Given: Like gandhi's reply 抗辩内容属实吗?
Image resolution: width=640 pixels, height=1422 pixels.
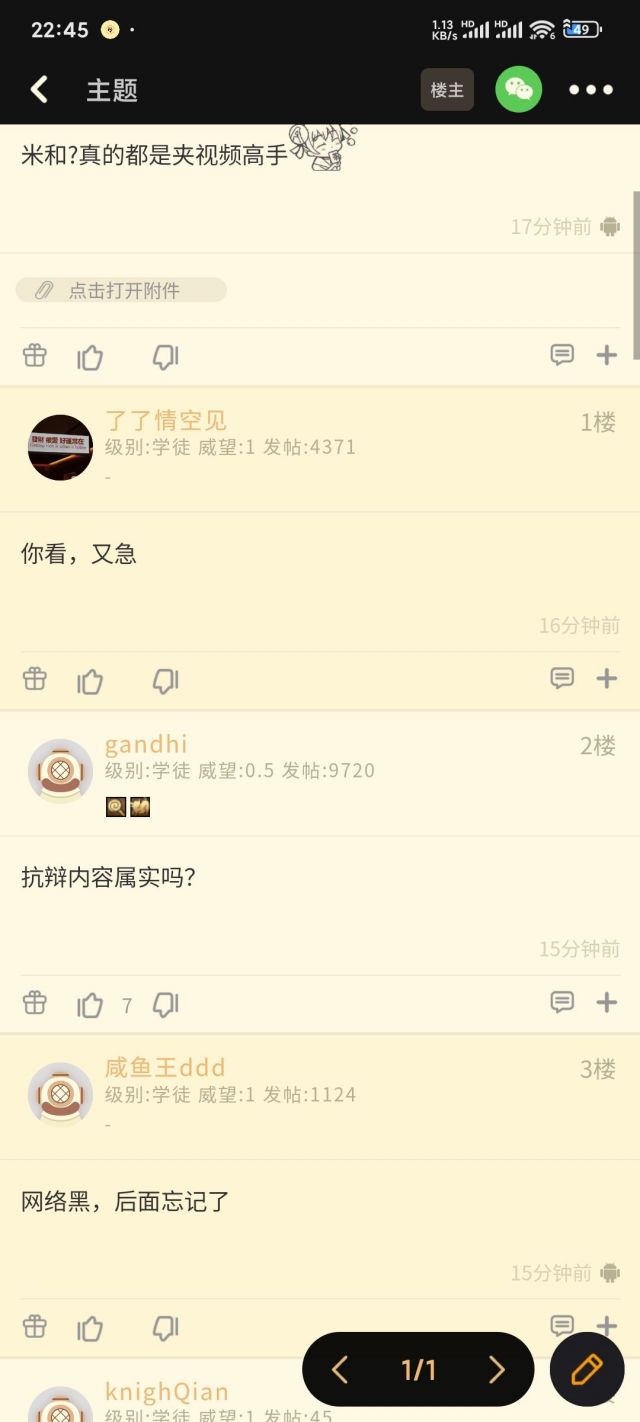Looking at the screenshot, I should click(x=90, y=1004).
